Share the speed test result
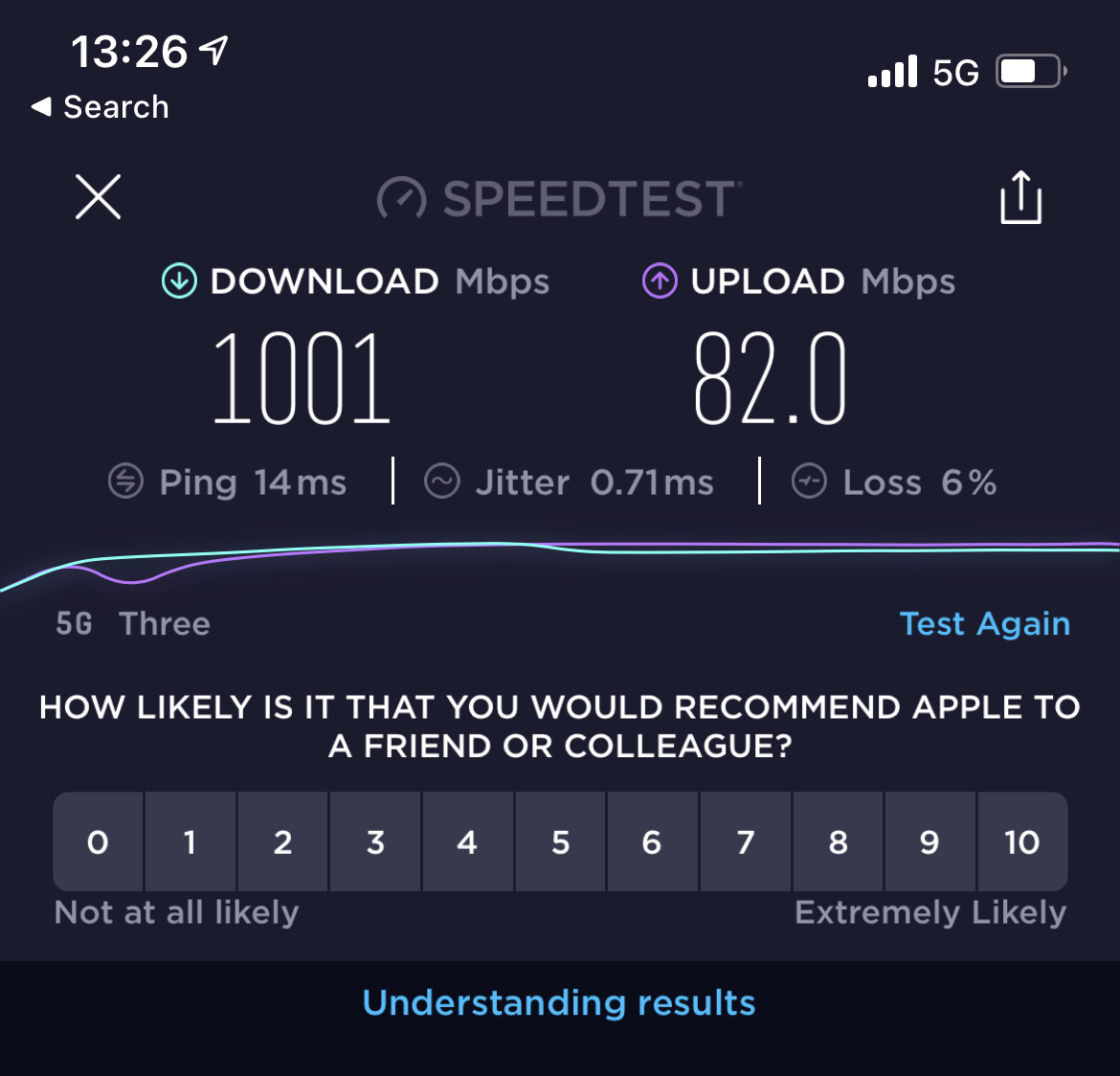 (x=1020, y=197)
